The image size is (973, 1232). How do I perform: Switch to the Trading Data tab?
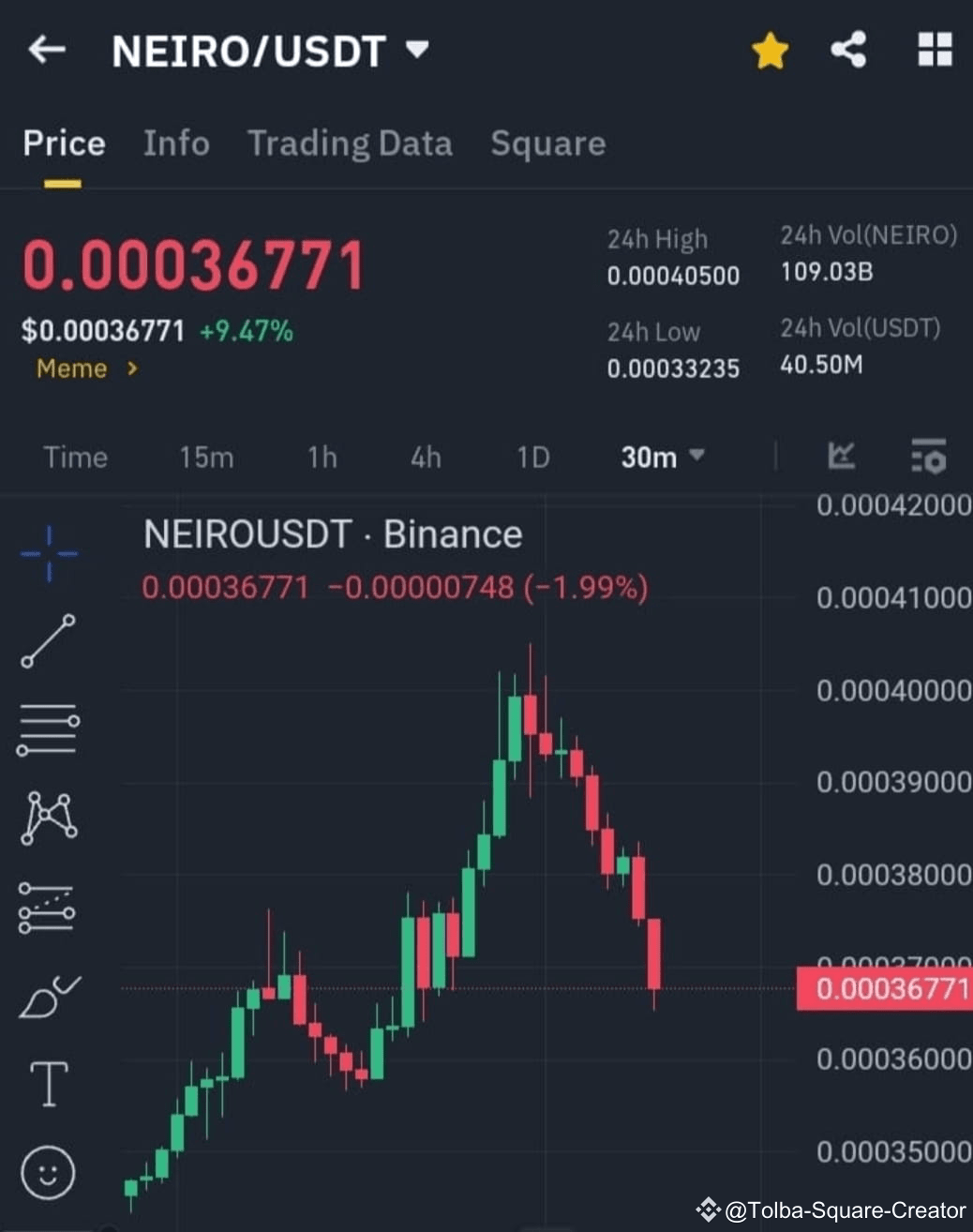point(350,143)
